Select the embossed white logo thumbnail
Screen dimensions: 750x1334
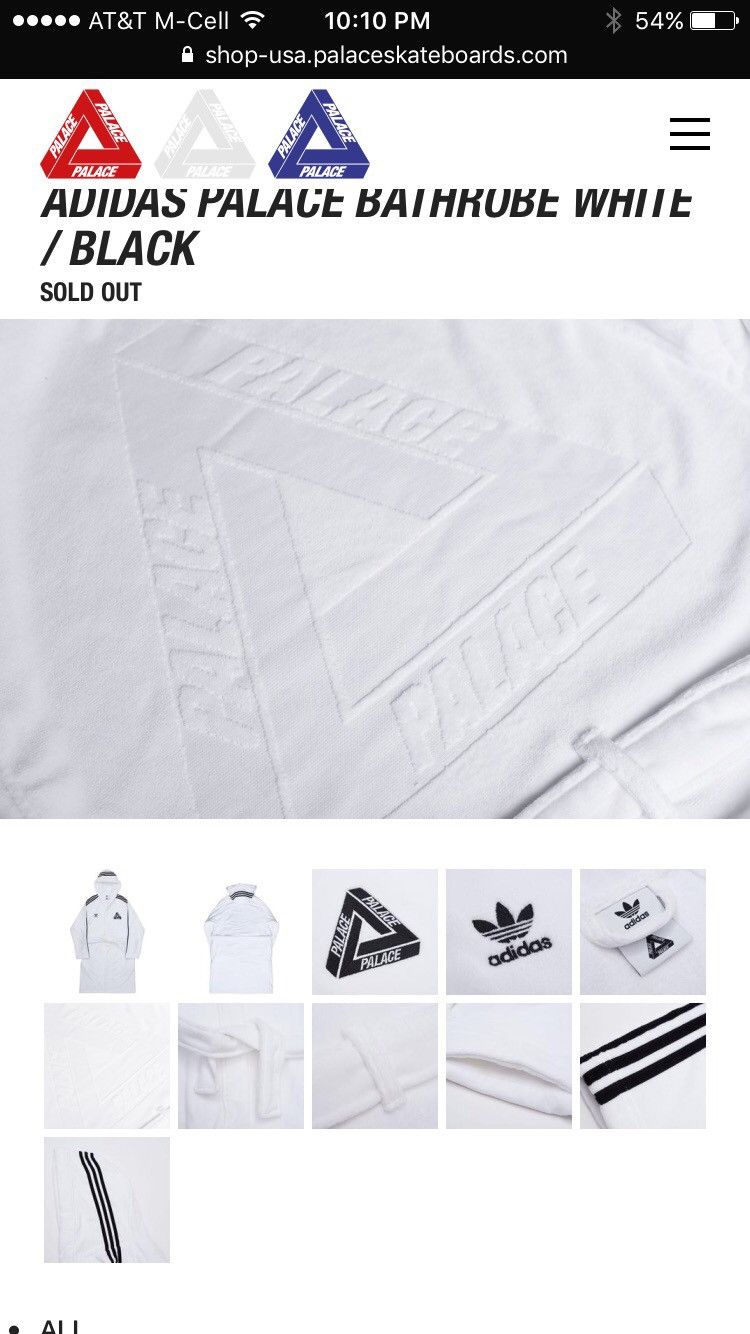pos(107,1066)
